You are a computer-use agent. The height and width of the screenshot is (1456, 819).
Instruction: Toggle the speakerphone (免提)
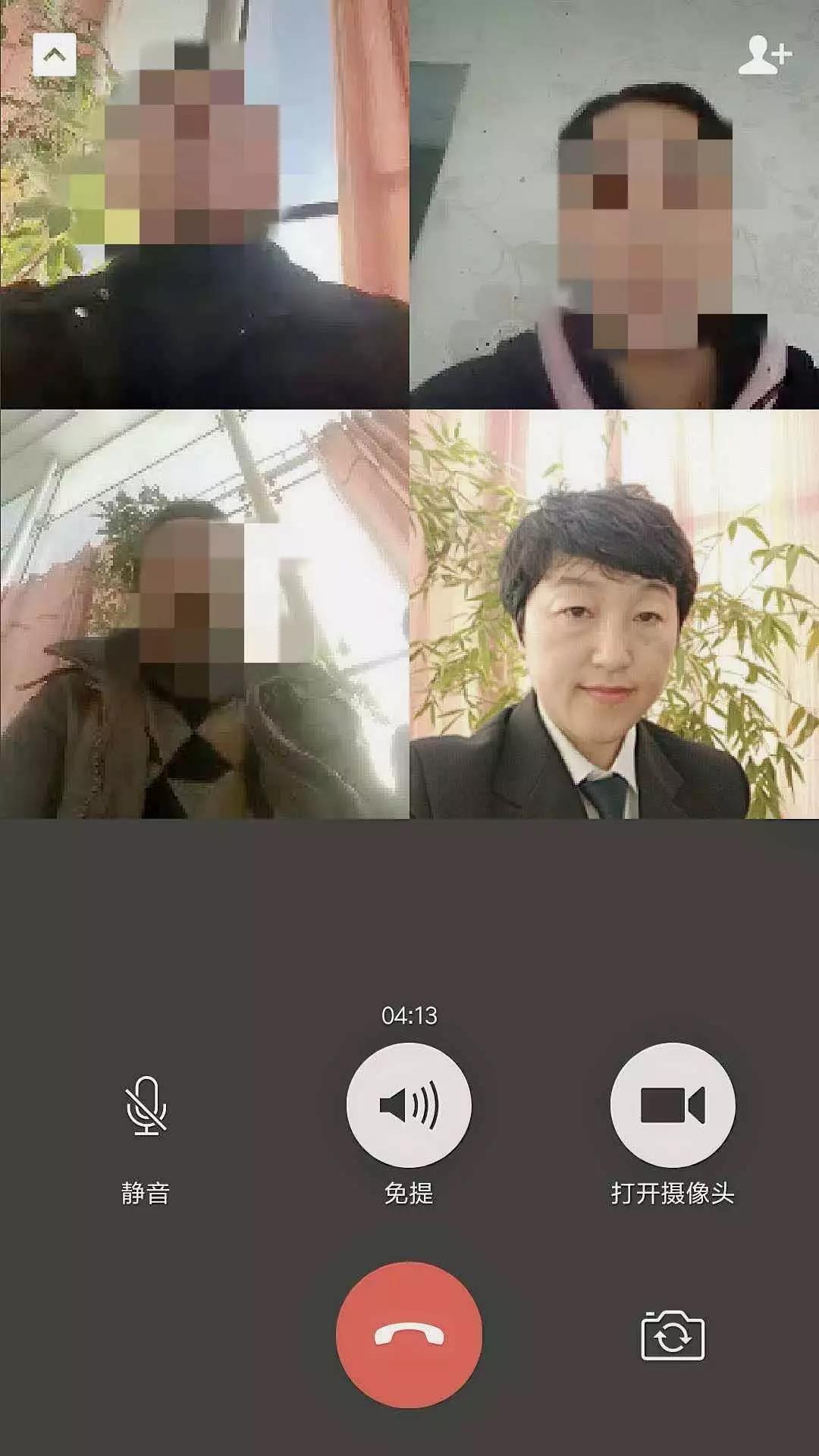click(409, 1105)
